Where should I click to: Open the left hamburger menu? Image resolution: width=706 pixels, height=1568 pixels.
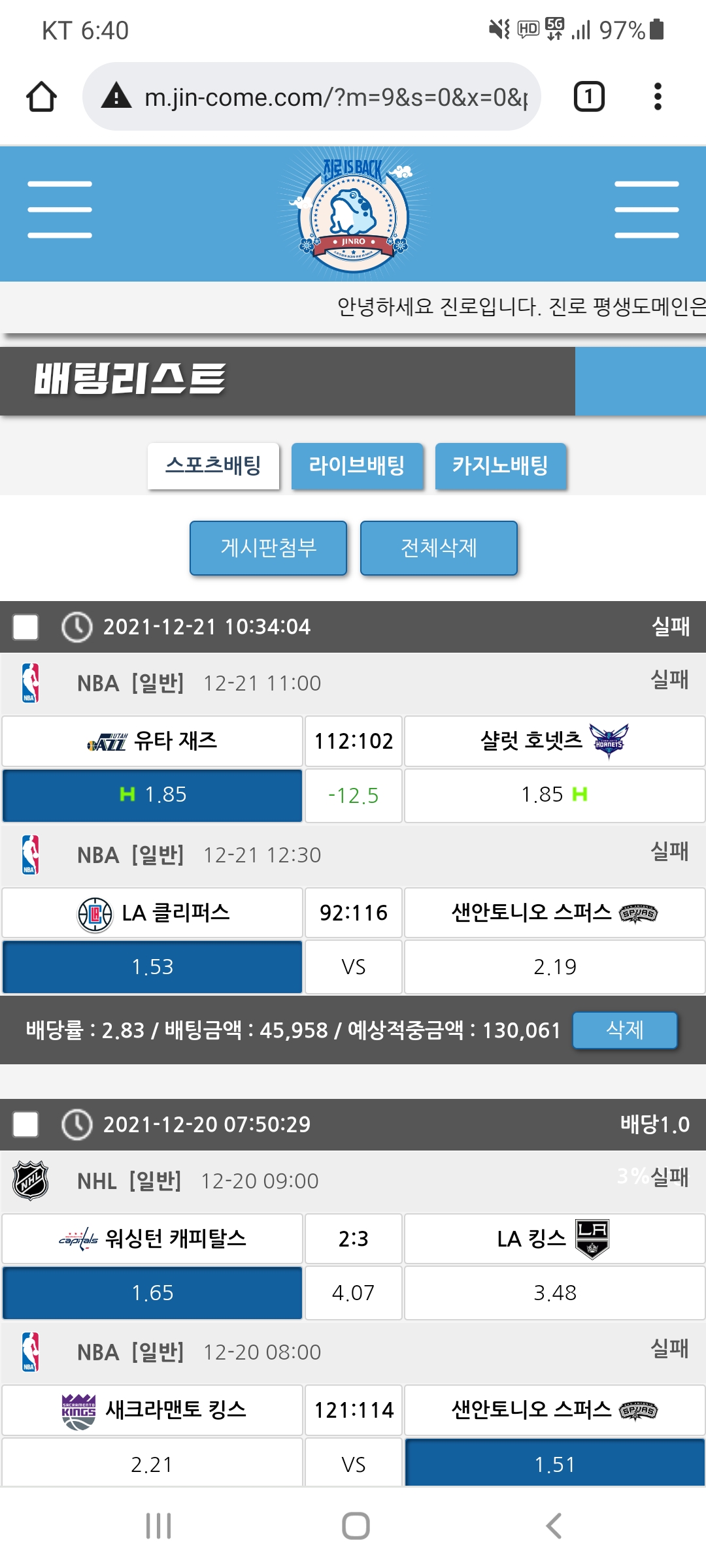point(59,209)
